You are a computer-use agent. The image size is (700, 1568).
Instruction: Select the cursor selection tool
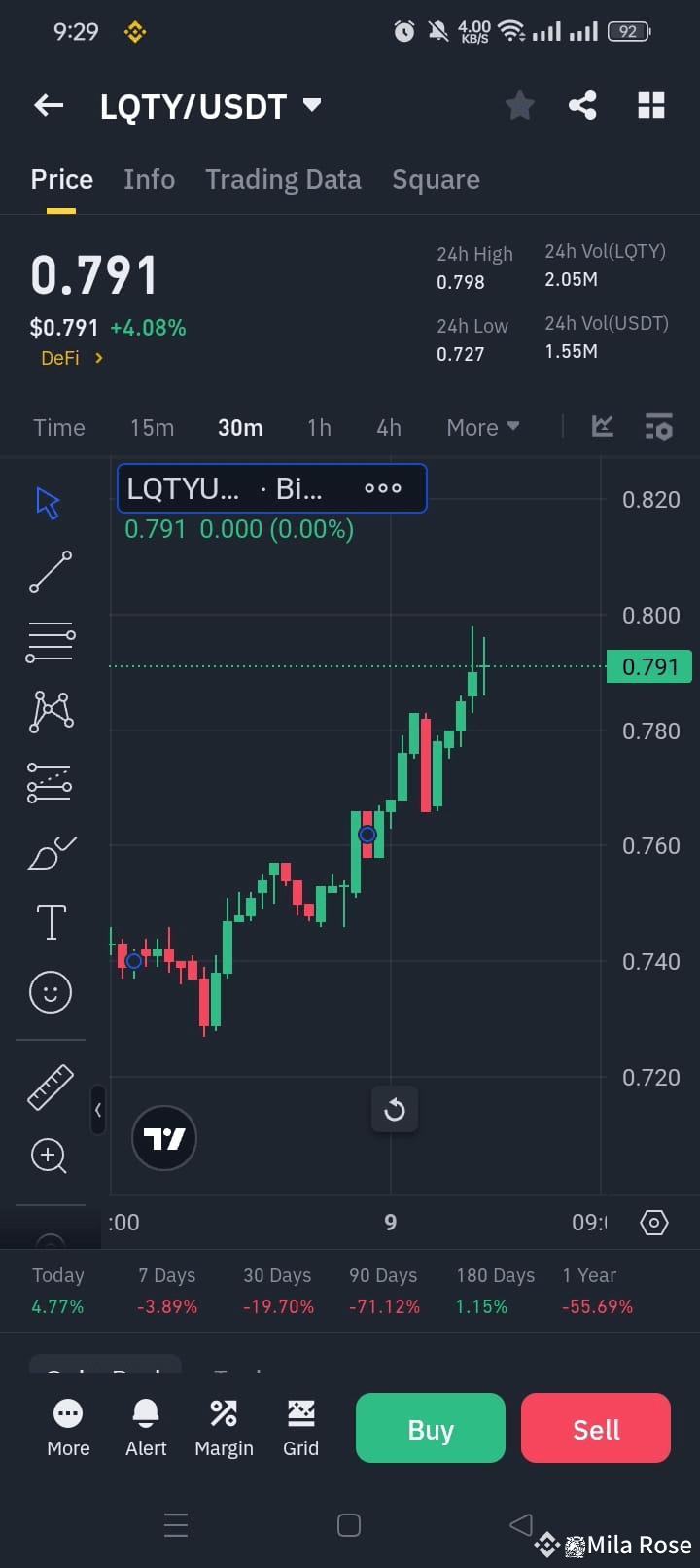tap(50, 503)
